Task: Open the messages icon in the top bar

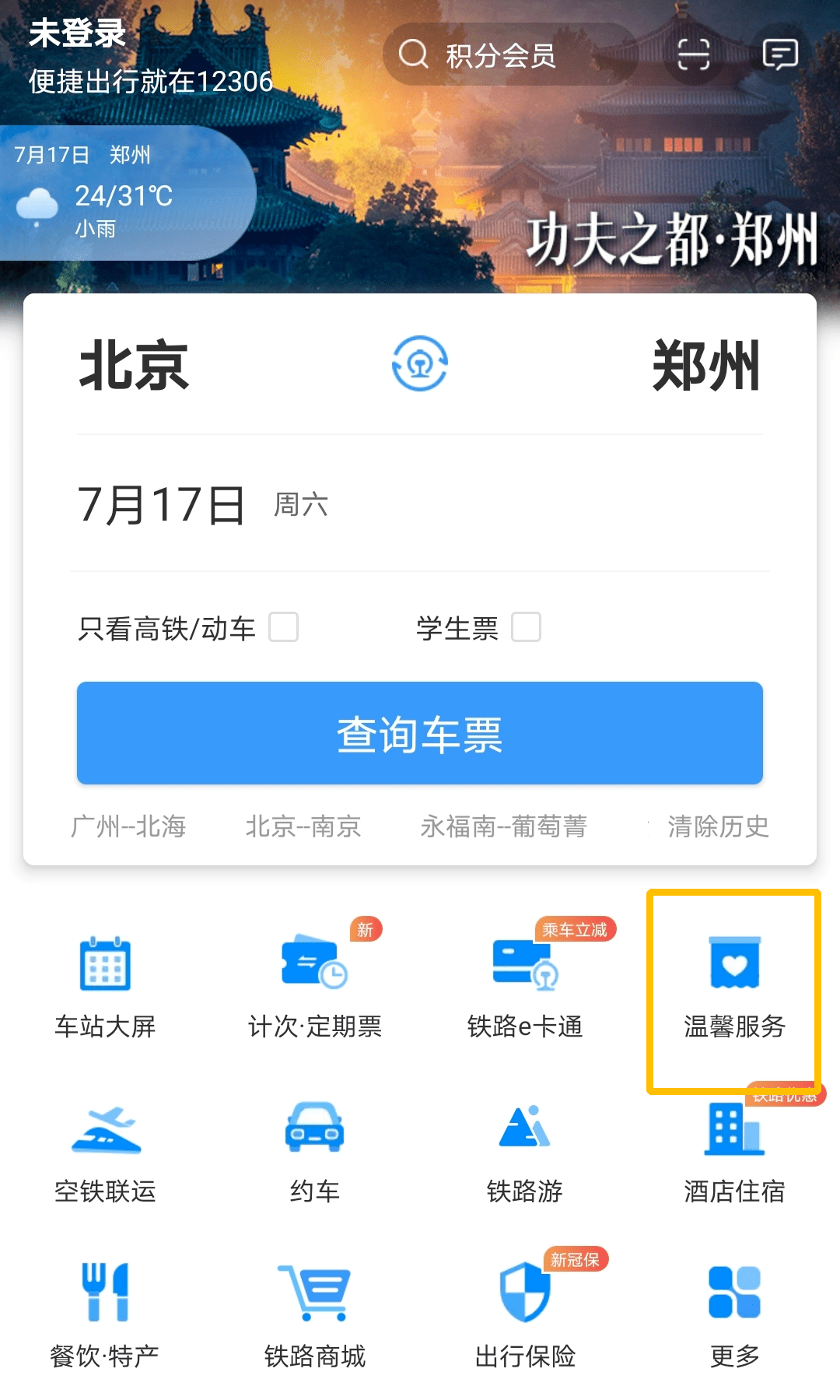Action: (x=779, y=53)
